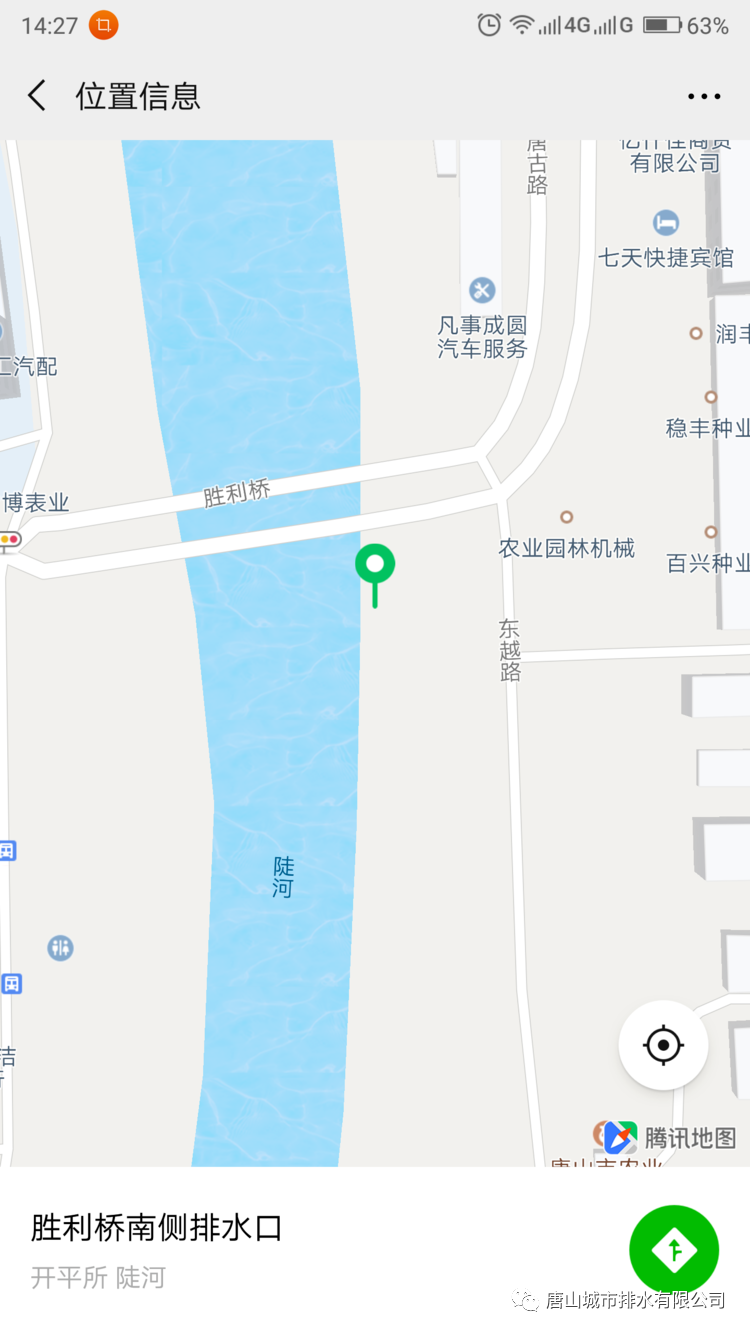Recenter map on my current location
This screenshot has width=750, height=1333.
[x=663, y=1046]
